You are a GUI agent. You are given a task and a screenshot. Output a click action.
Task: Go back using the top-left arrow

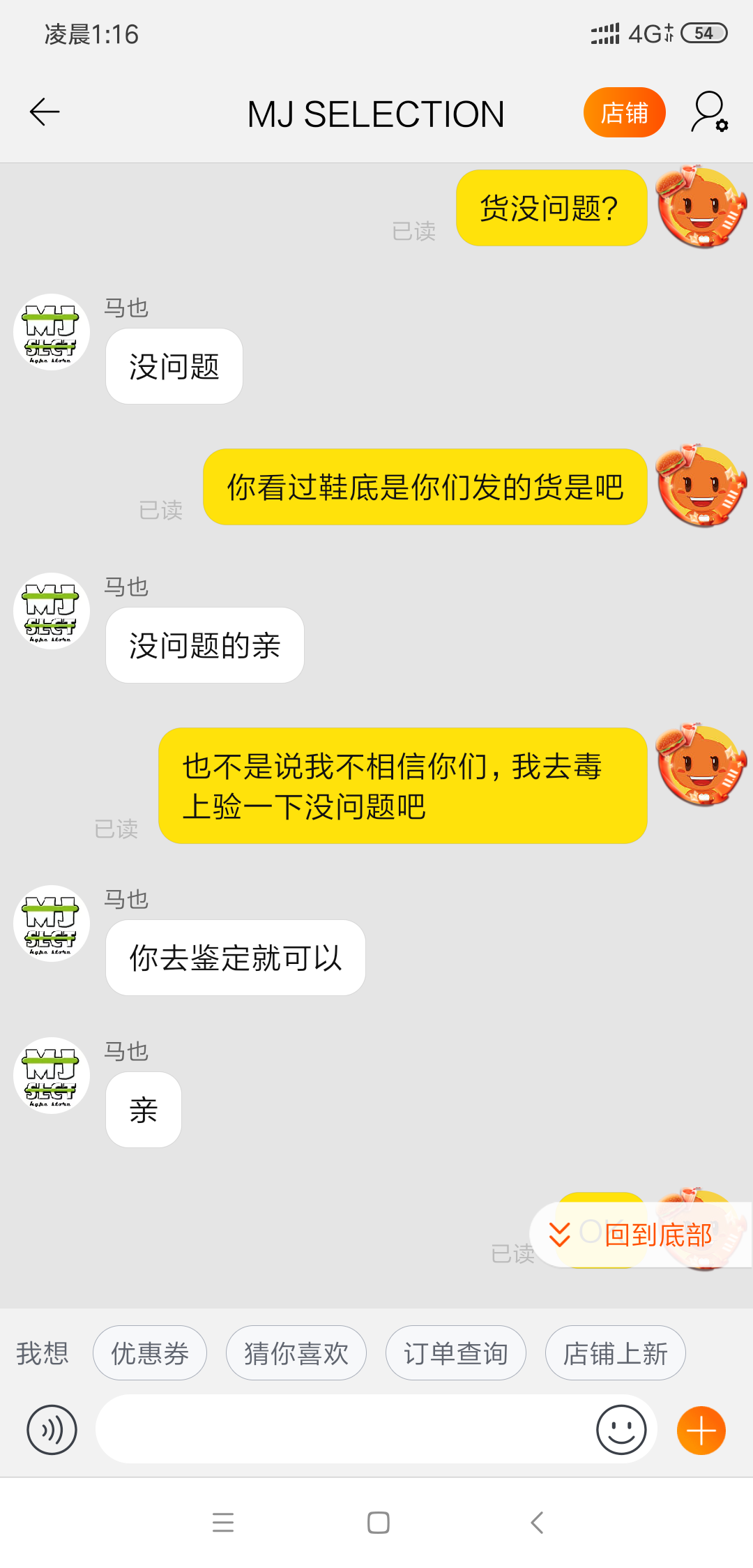click(45, 112)
